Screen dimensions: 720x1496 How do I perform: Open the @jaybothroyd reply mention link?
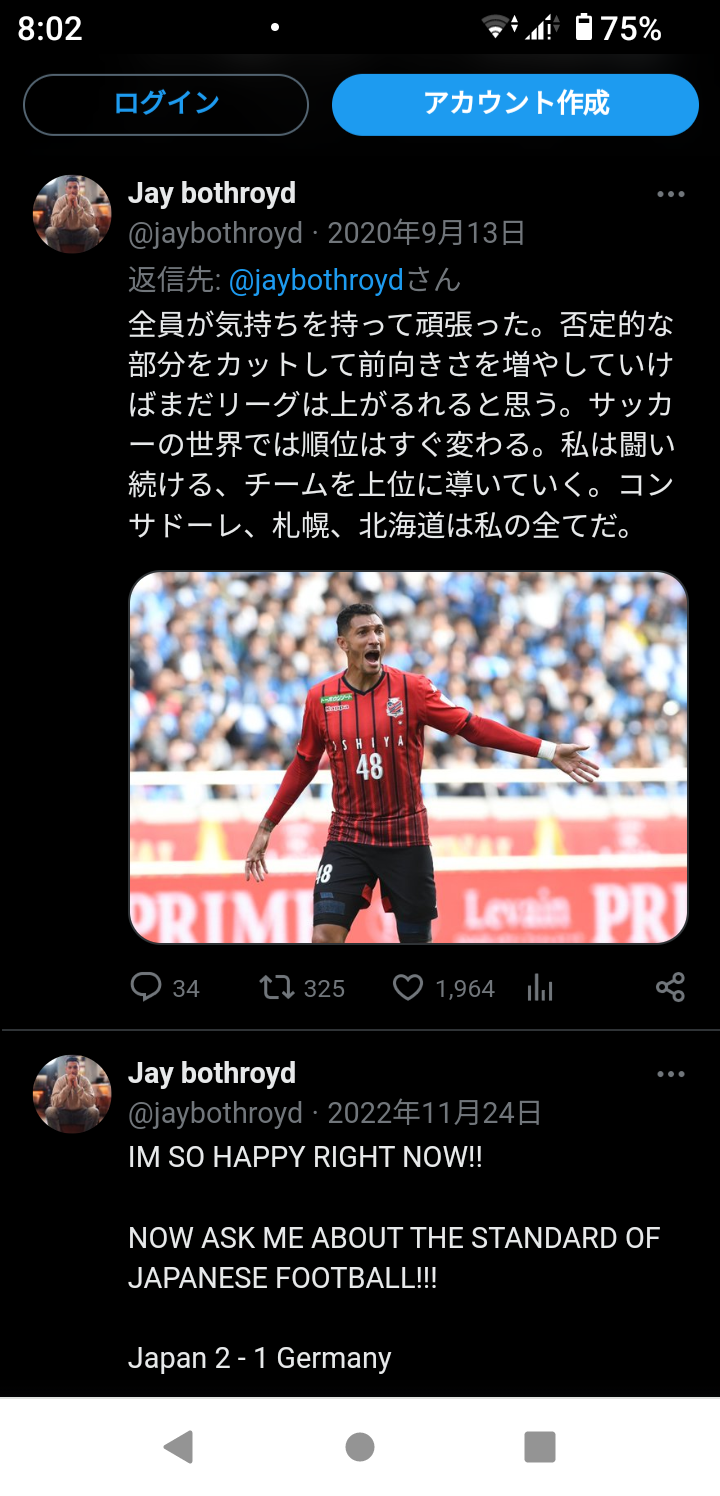coord(316,280)
